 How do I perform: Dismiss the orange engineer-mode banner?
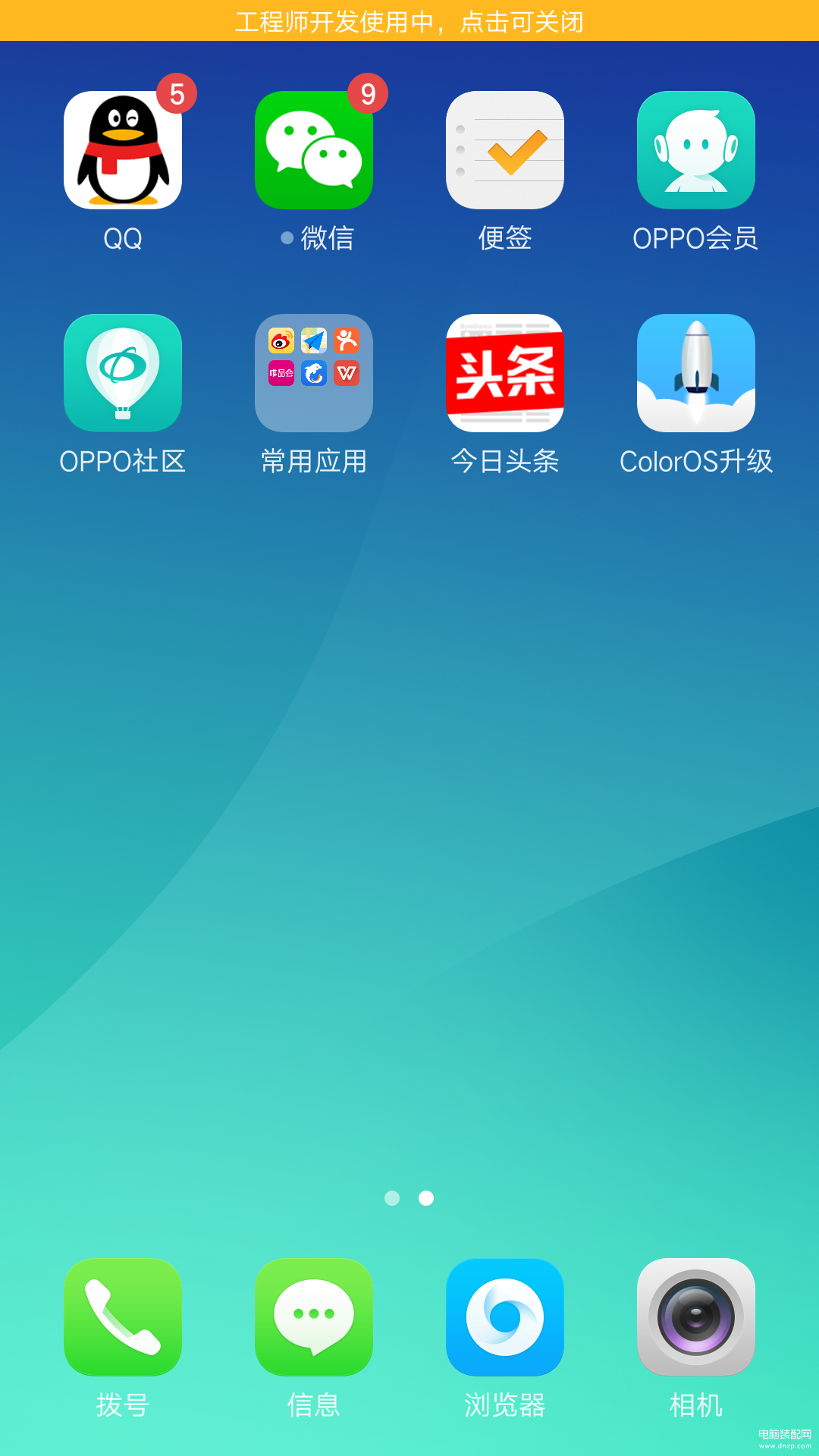click(x=409, y=20)
